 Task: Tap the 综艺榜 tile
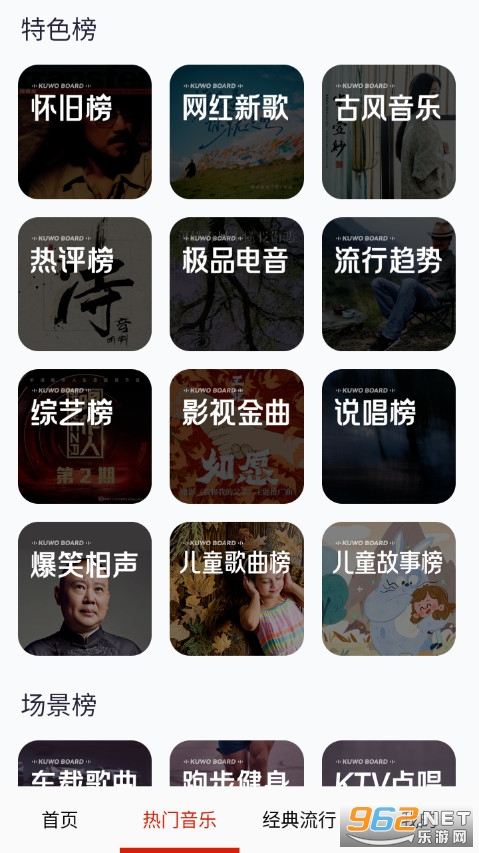[x=85, y=436]
